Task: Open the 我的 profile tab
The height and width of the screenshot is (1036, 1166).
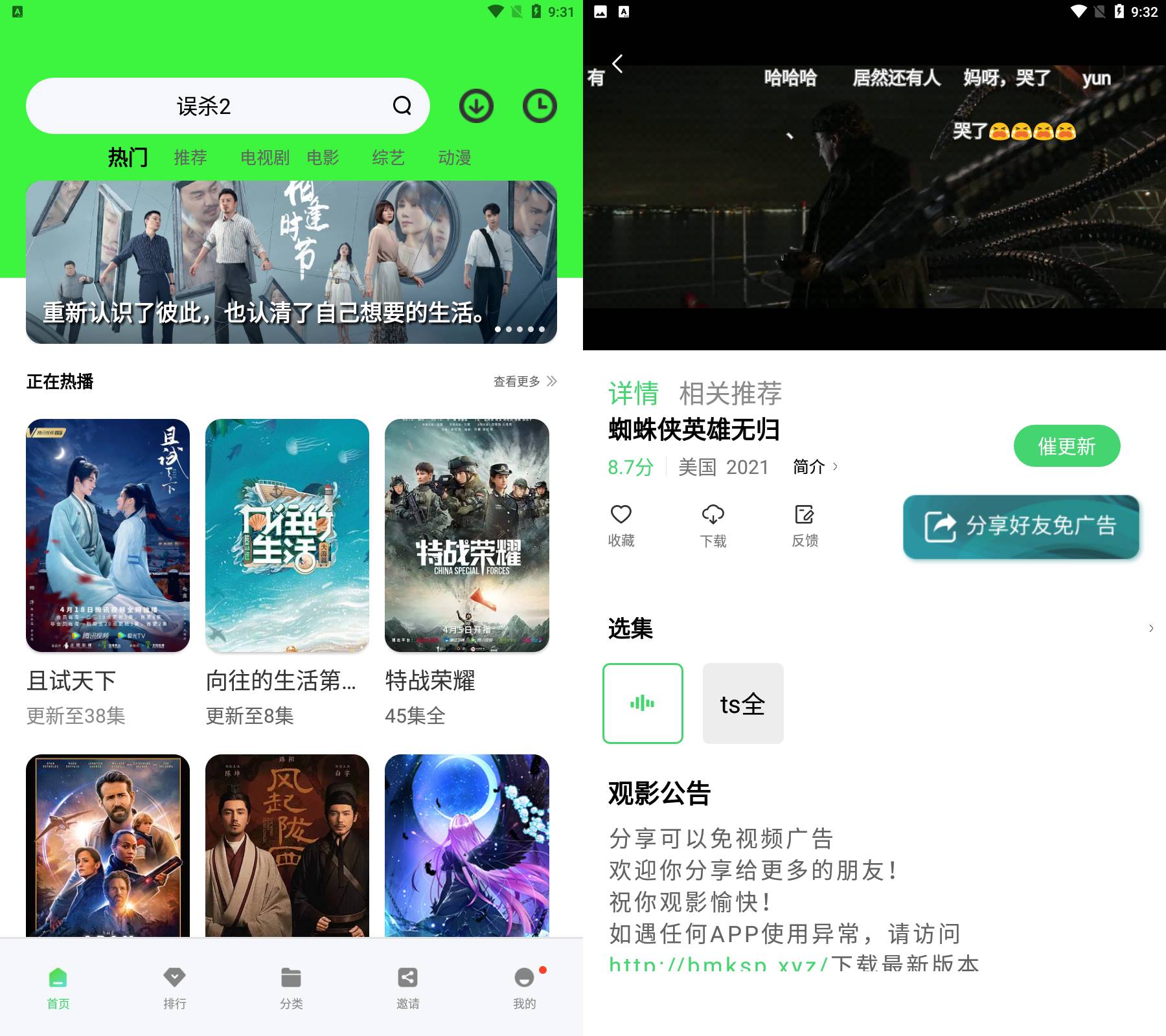Action: [x=525, y=987]
